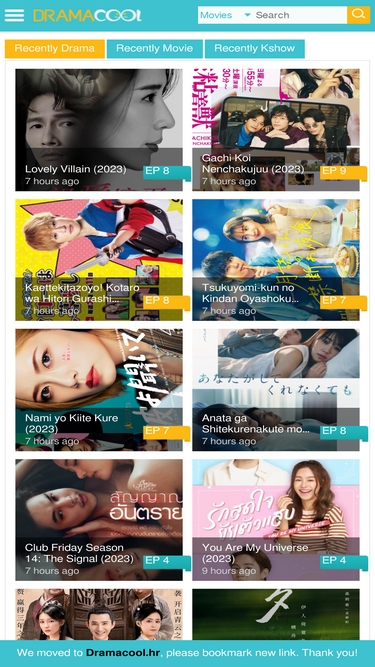
Task: Expand the Movies category dropdown
Action: click(x=225, y=15)
